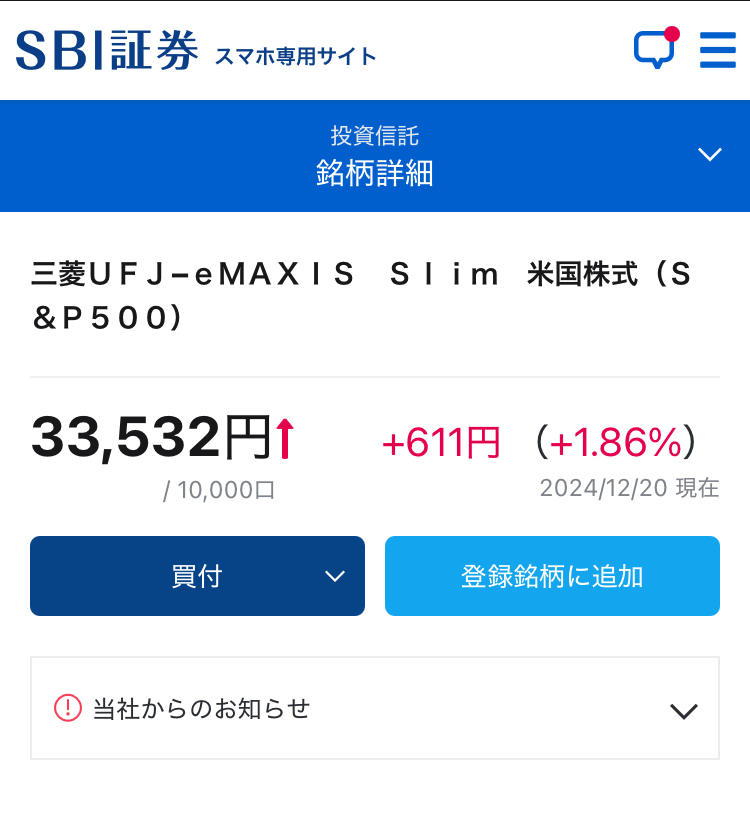
Task: Expand the 銘柄詳細 dropdown header
Action: click(709, 155)
